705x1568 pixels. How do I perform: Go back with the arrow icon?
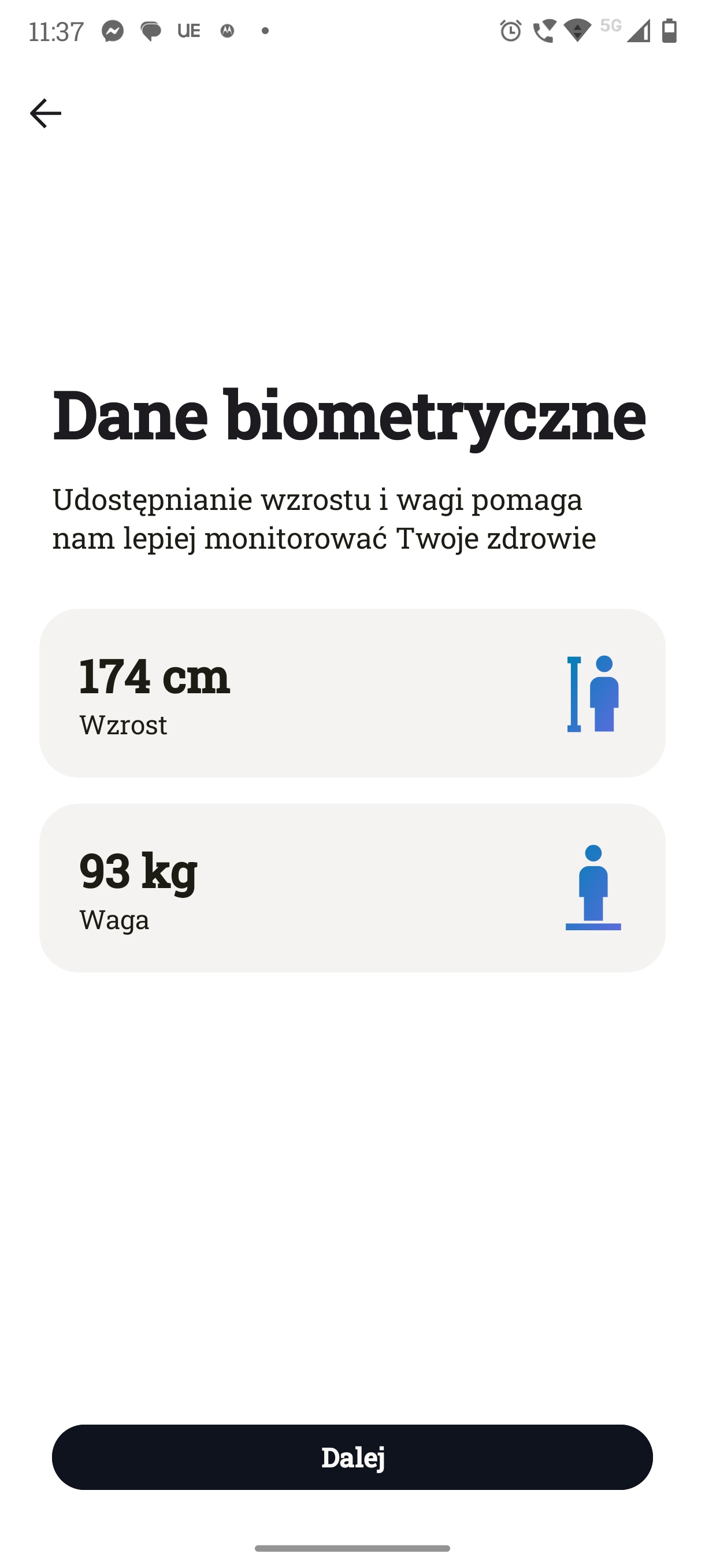click(46, 113)
